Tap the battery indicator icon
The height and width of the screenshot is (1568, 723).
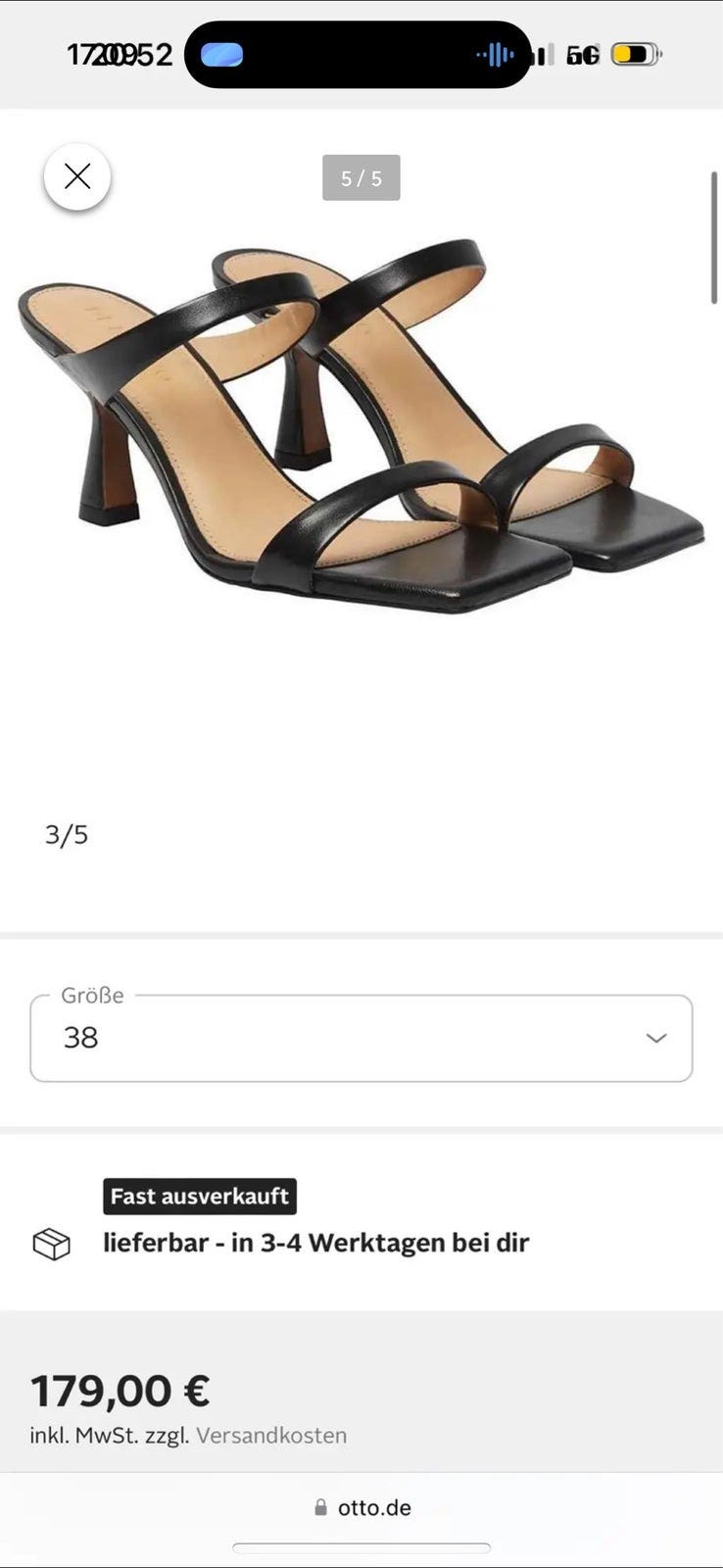point(635,55)
